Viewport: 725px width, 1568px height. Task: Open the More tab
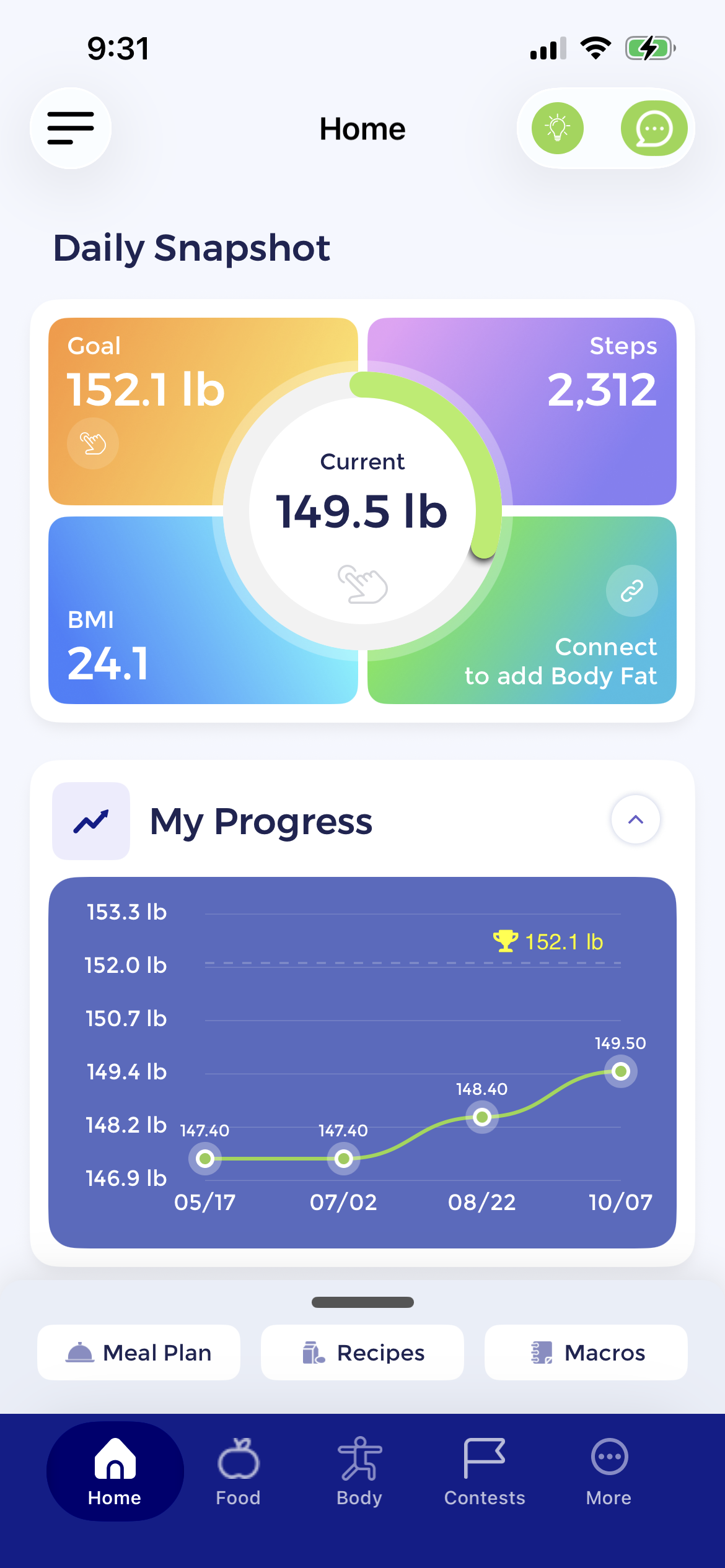(609, 1471)
